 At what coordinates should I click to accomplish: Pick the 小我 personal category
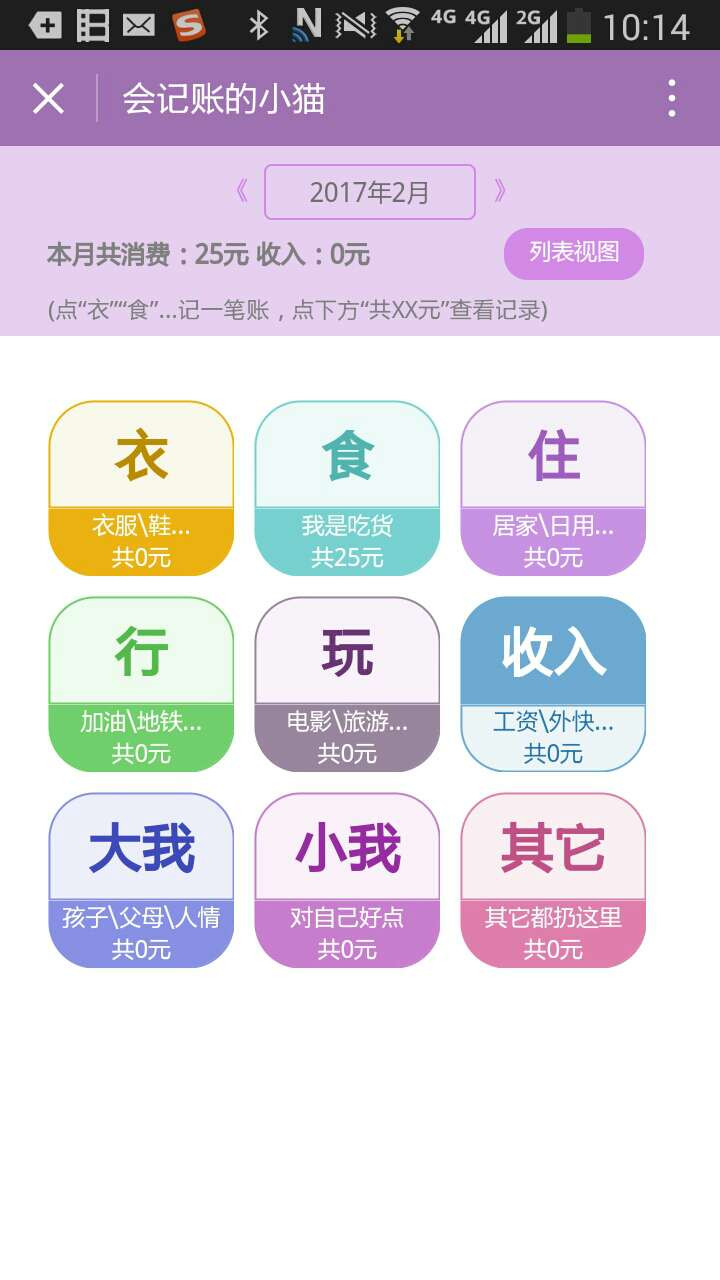[x=347, y=848]
